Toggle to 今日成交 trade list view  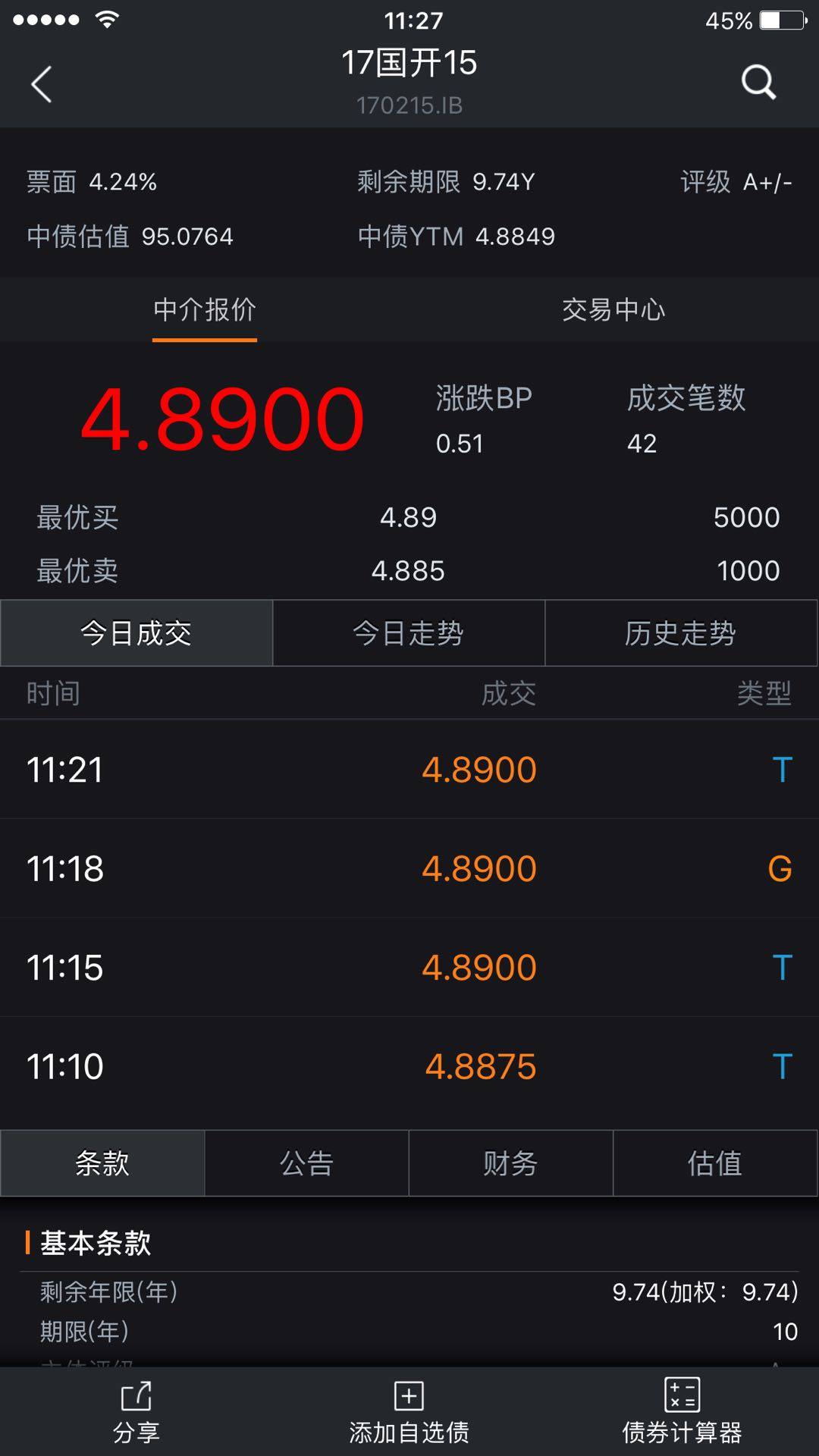[136, 633]
